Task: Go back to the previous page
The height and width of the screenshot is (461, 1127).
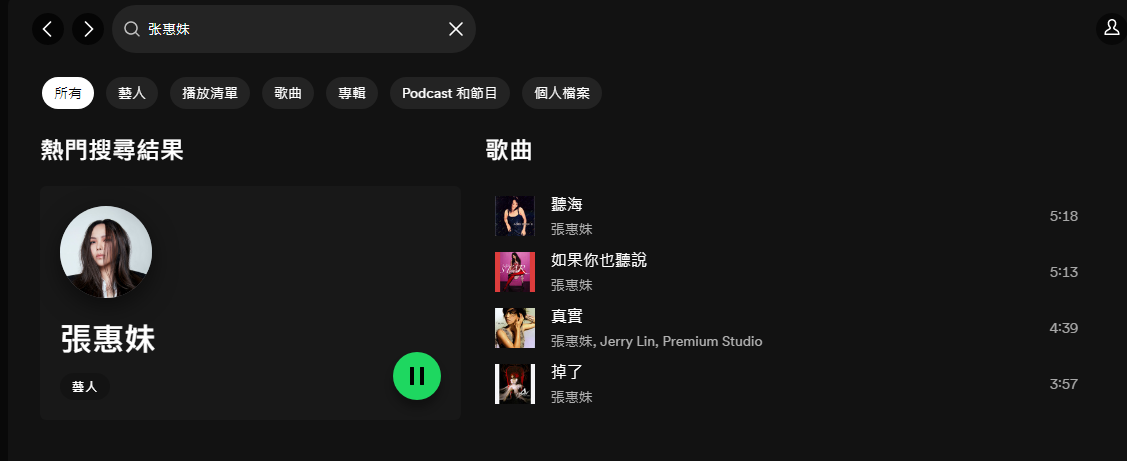Action: 47,29
